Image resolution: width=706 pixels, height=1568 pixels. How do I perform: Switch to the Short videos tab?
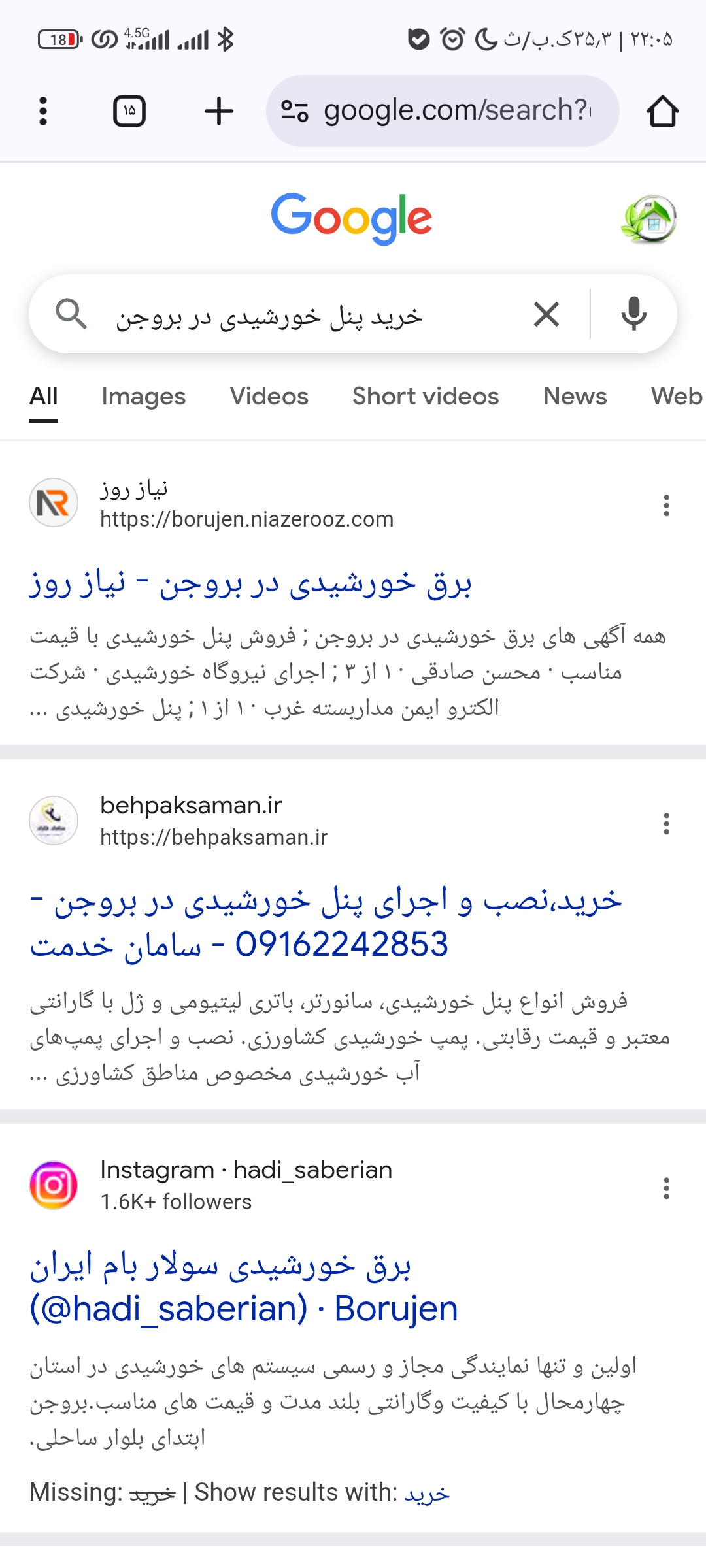click(426, 397)
